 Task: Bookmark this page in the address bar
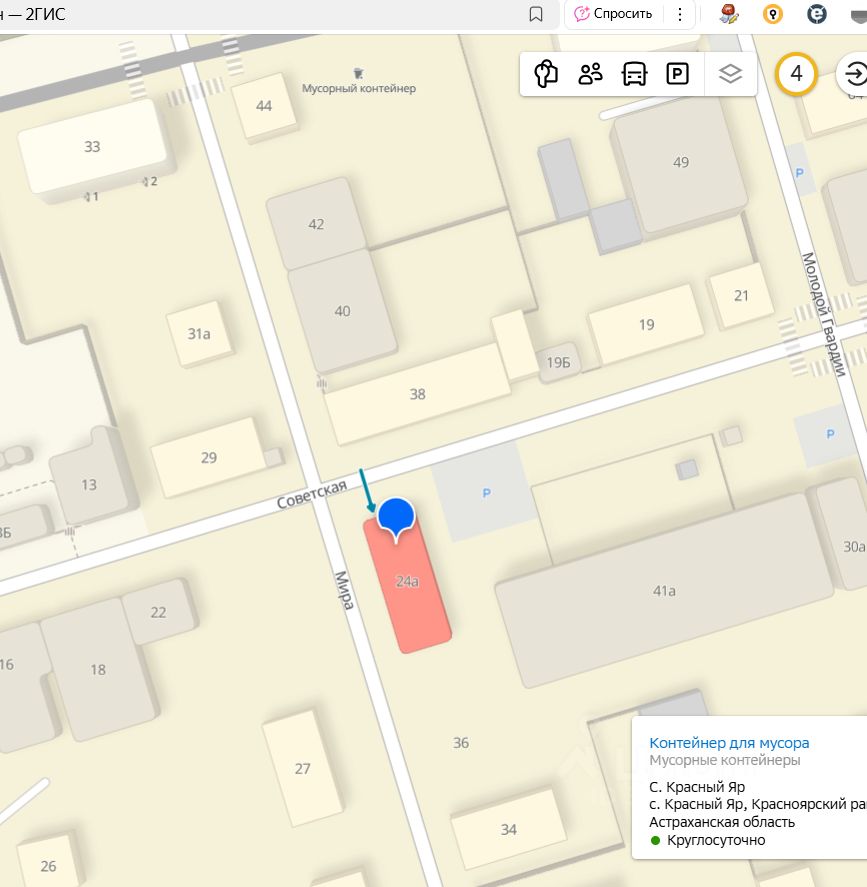pyautogui.click(x=536, y=14)
